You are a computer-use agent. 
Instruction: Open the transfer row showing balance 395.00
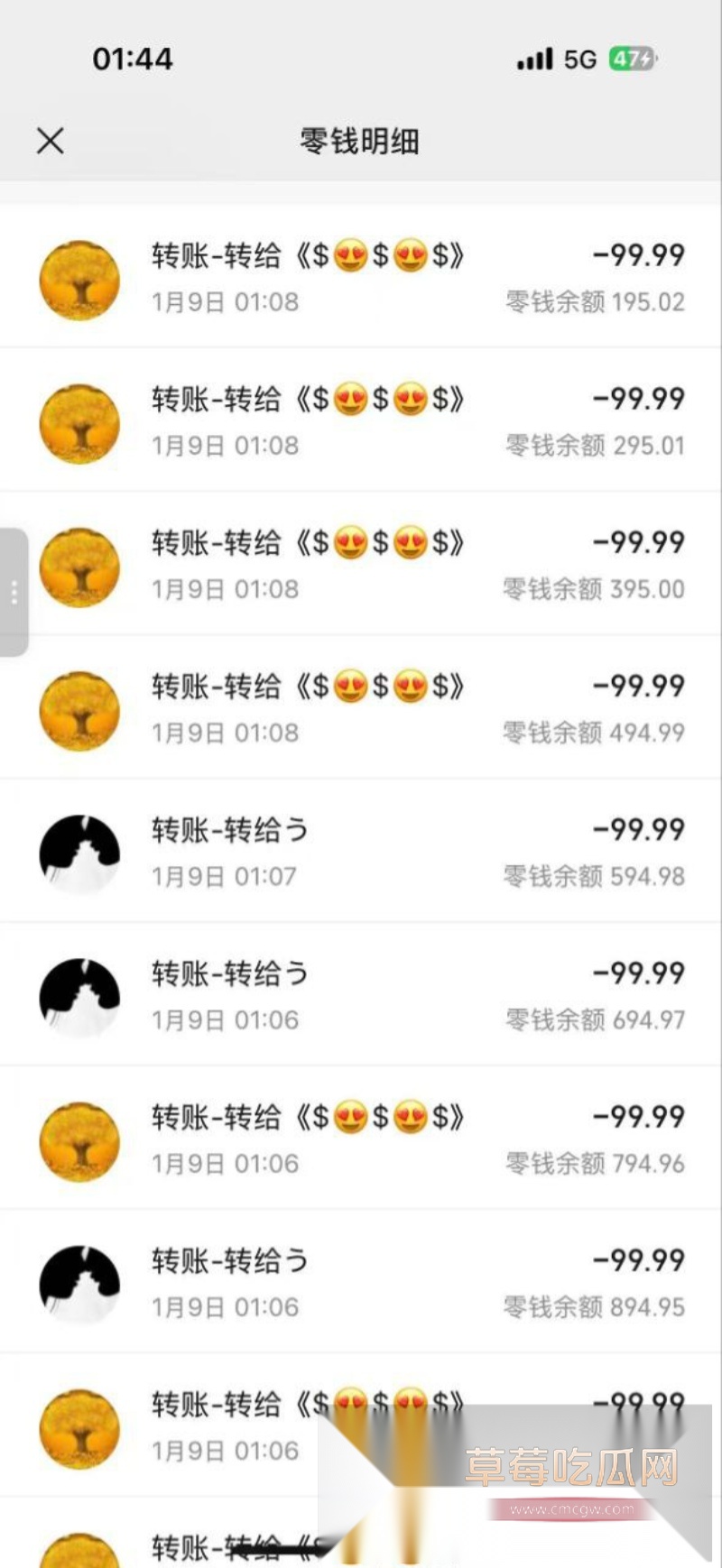click(361, 564)
